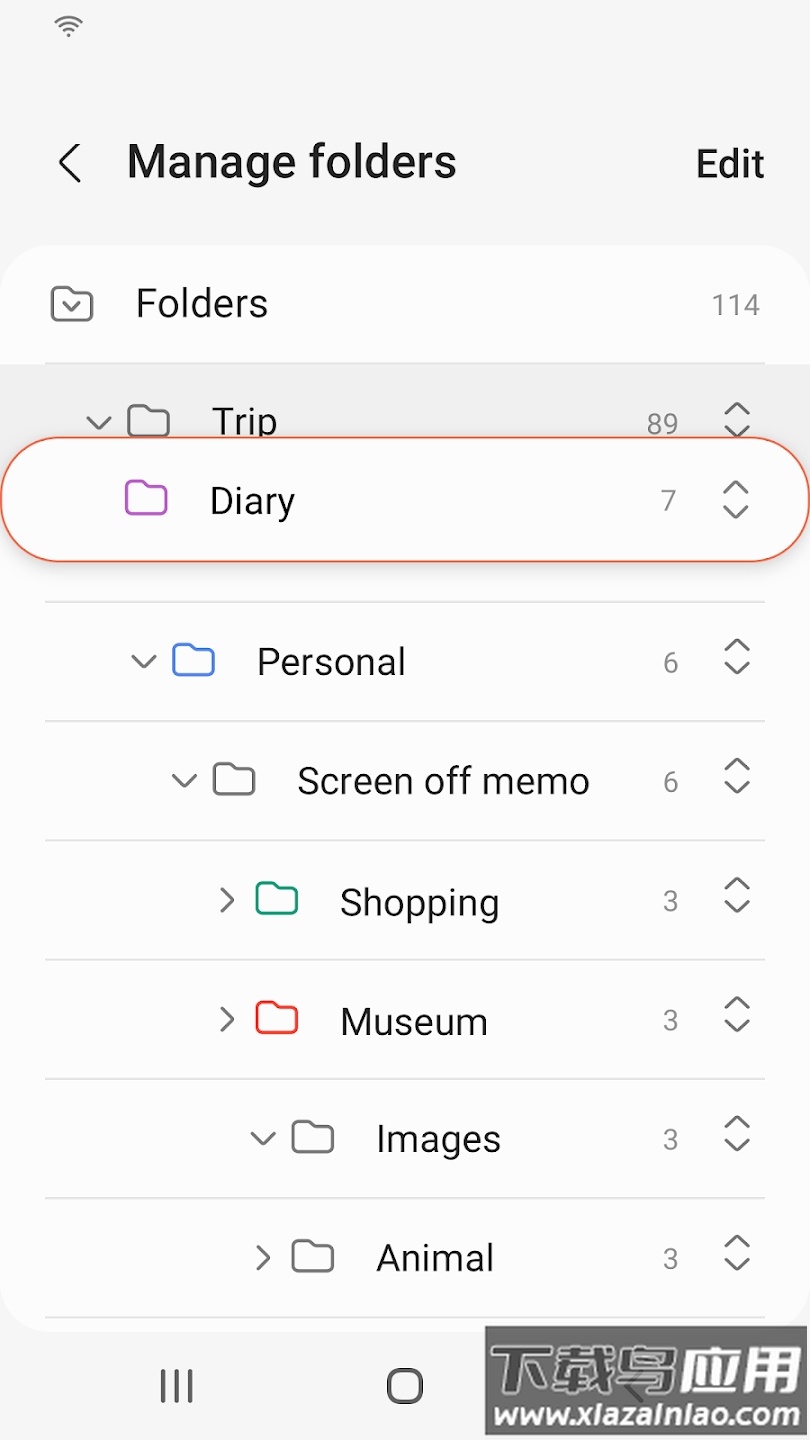
Task: Open the Screen off memo folder
Action: click(443, 781)
